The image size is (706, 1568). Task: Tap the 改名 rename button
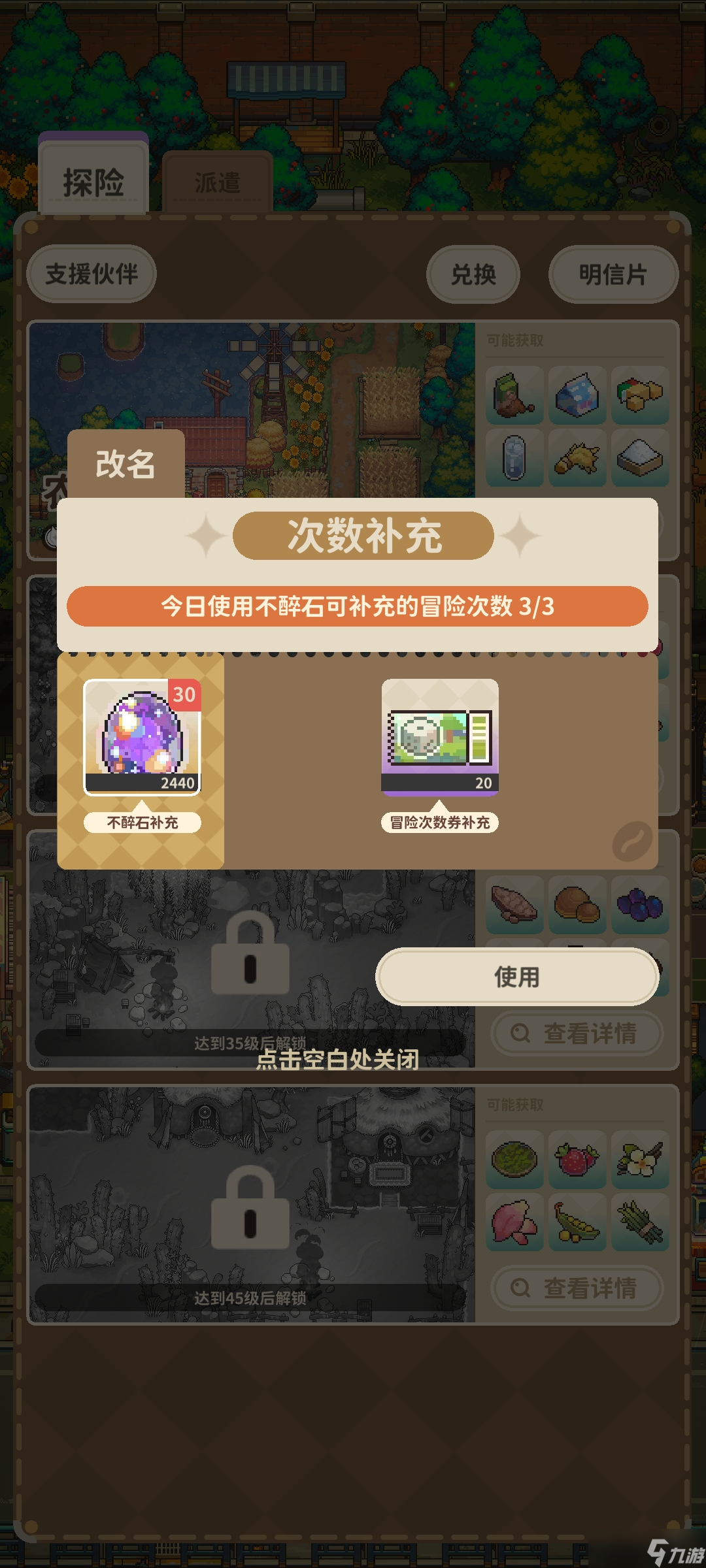point(126,465)
